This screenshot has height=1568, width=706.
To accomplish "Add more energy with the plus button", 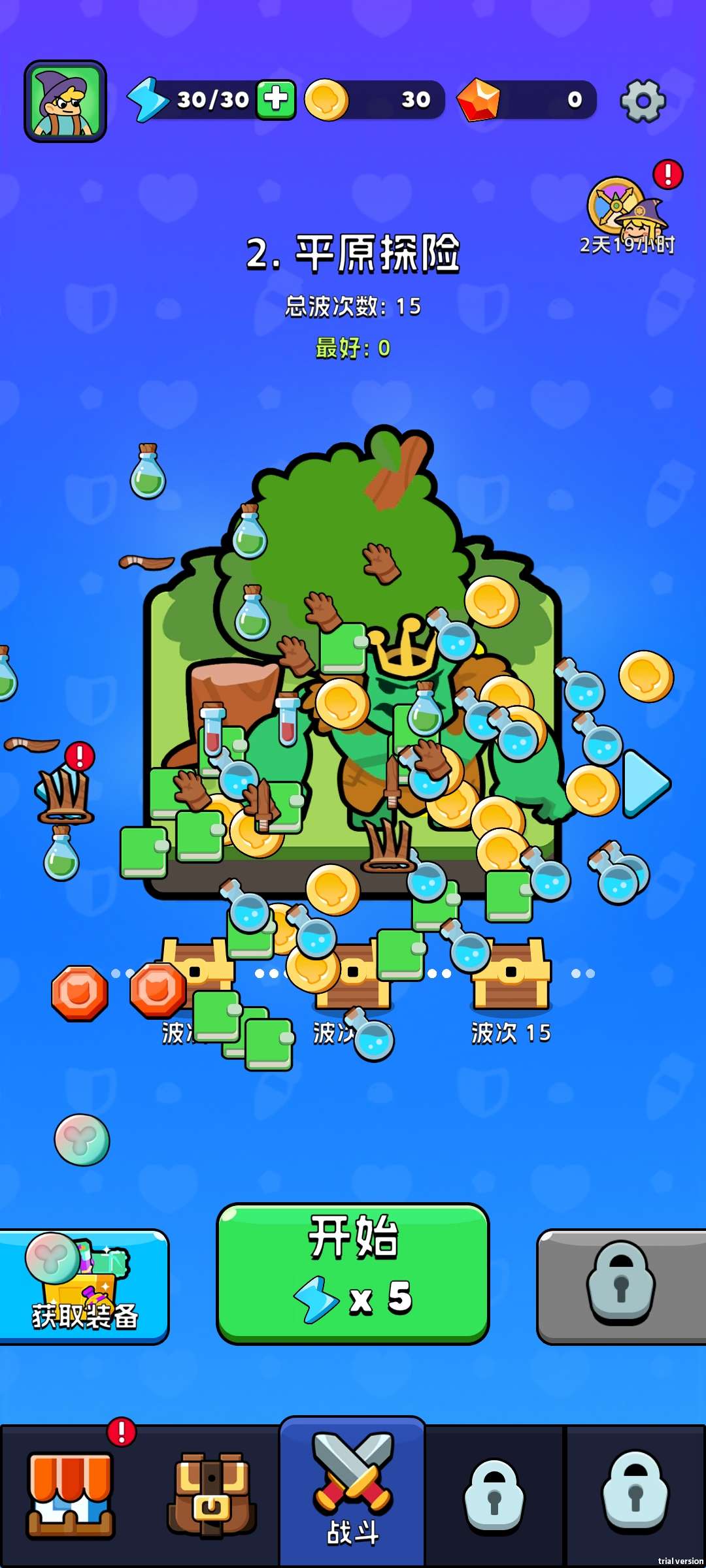I will [x=275, y=100].
